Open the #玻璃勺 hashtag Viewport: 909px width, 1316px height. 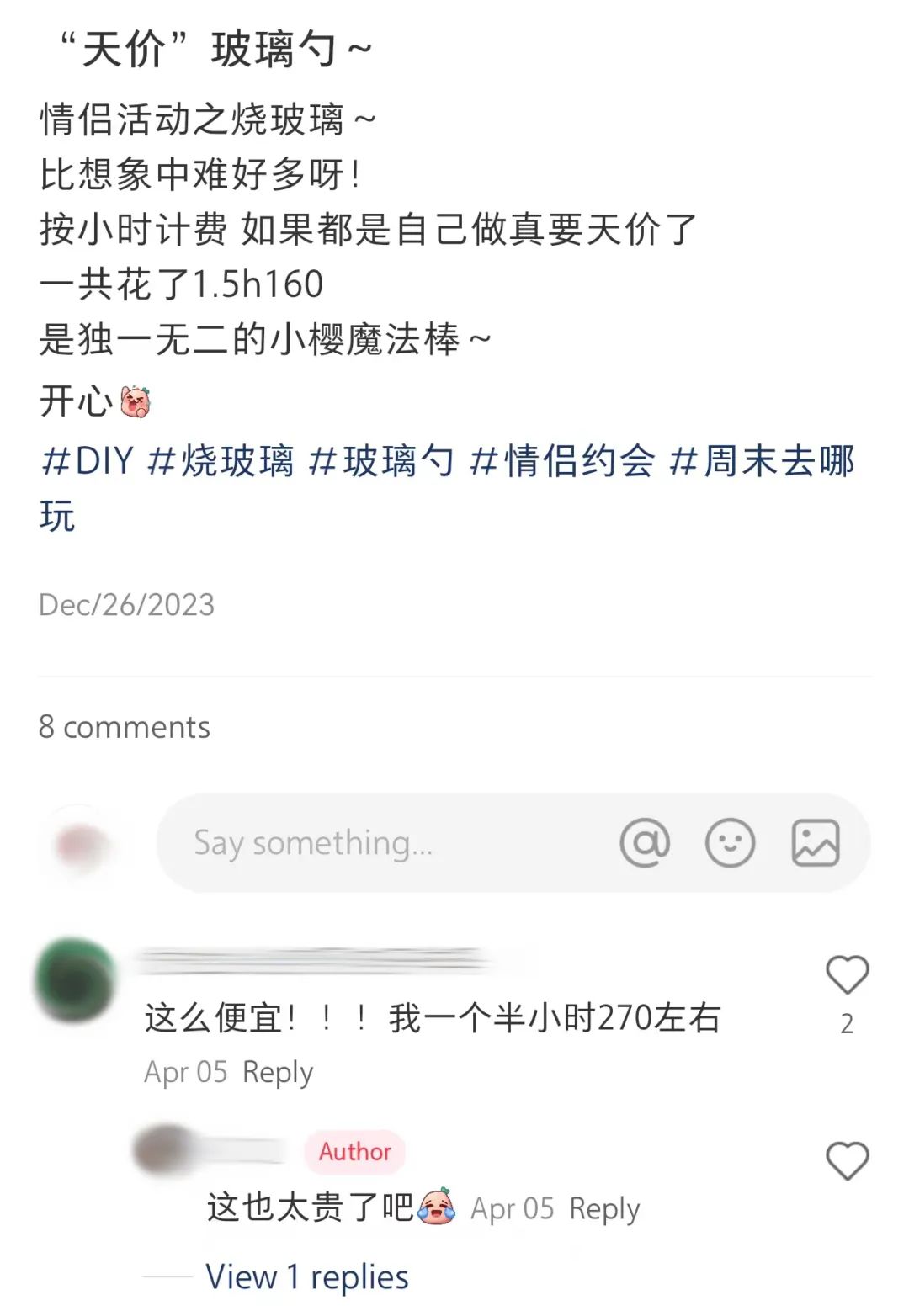point(381,461)
